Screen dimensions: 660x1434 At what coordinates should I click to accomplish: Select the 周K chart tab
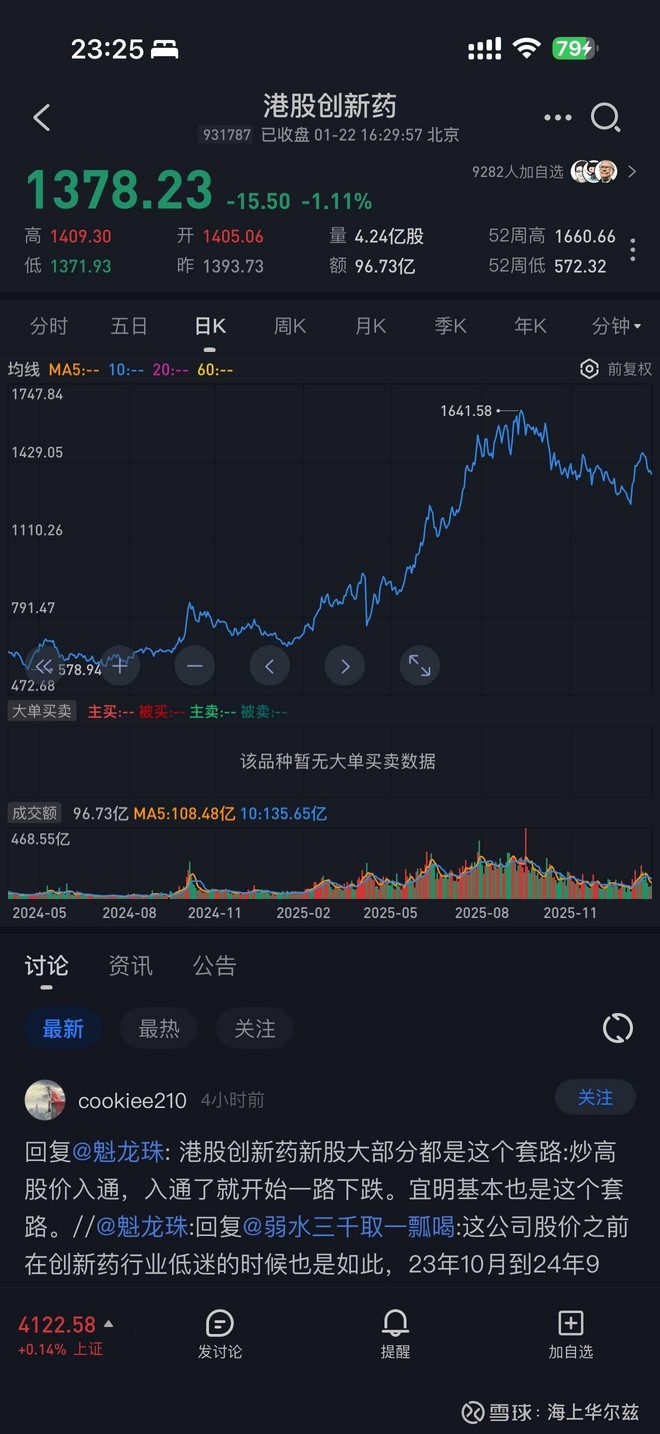tap(290, 327)
